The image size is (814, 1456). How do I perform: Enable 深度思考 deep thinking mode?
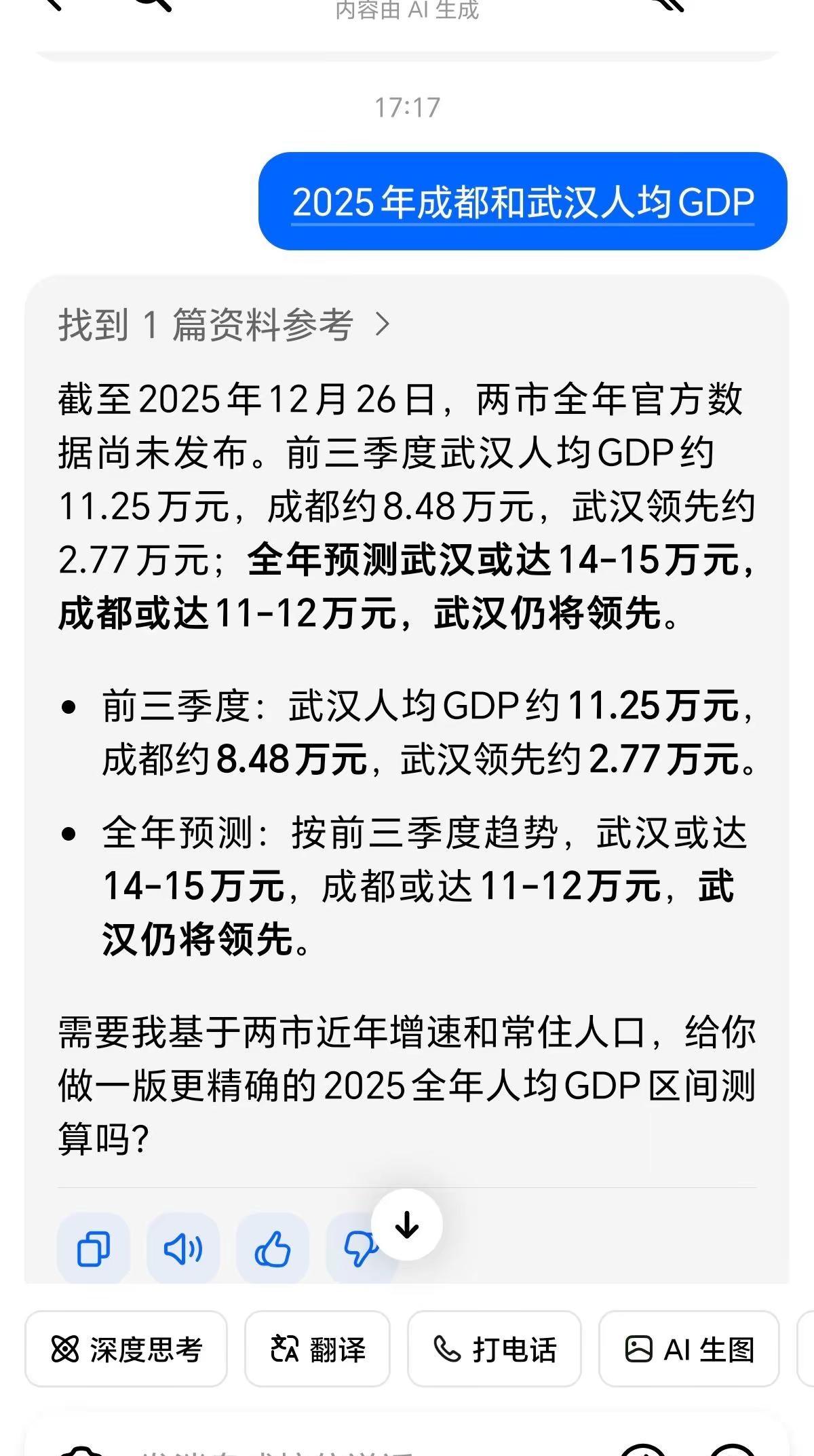129,1349
